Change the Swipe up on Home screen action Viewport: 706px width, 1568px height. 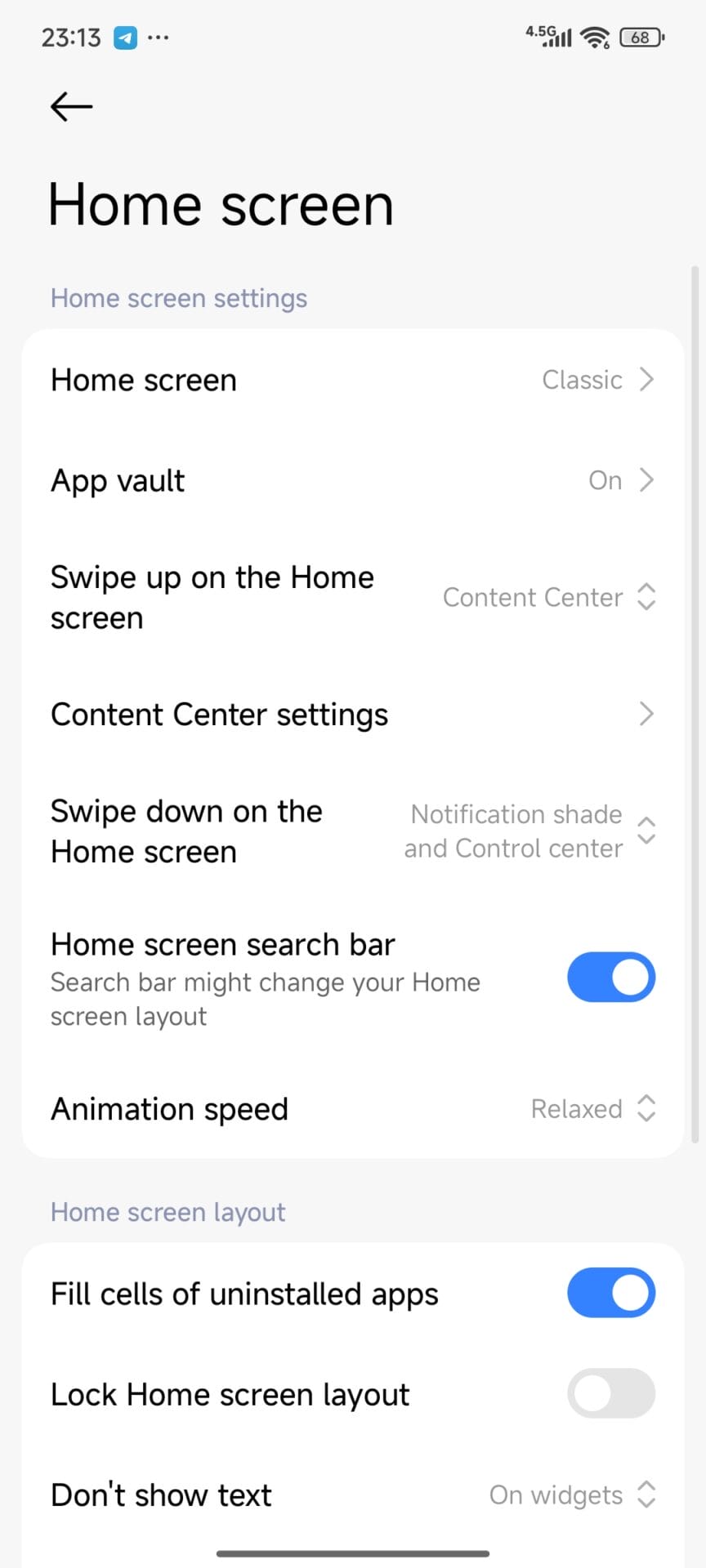point(352,597)
